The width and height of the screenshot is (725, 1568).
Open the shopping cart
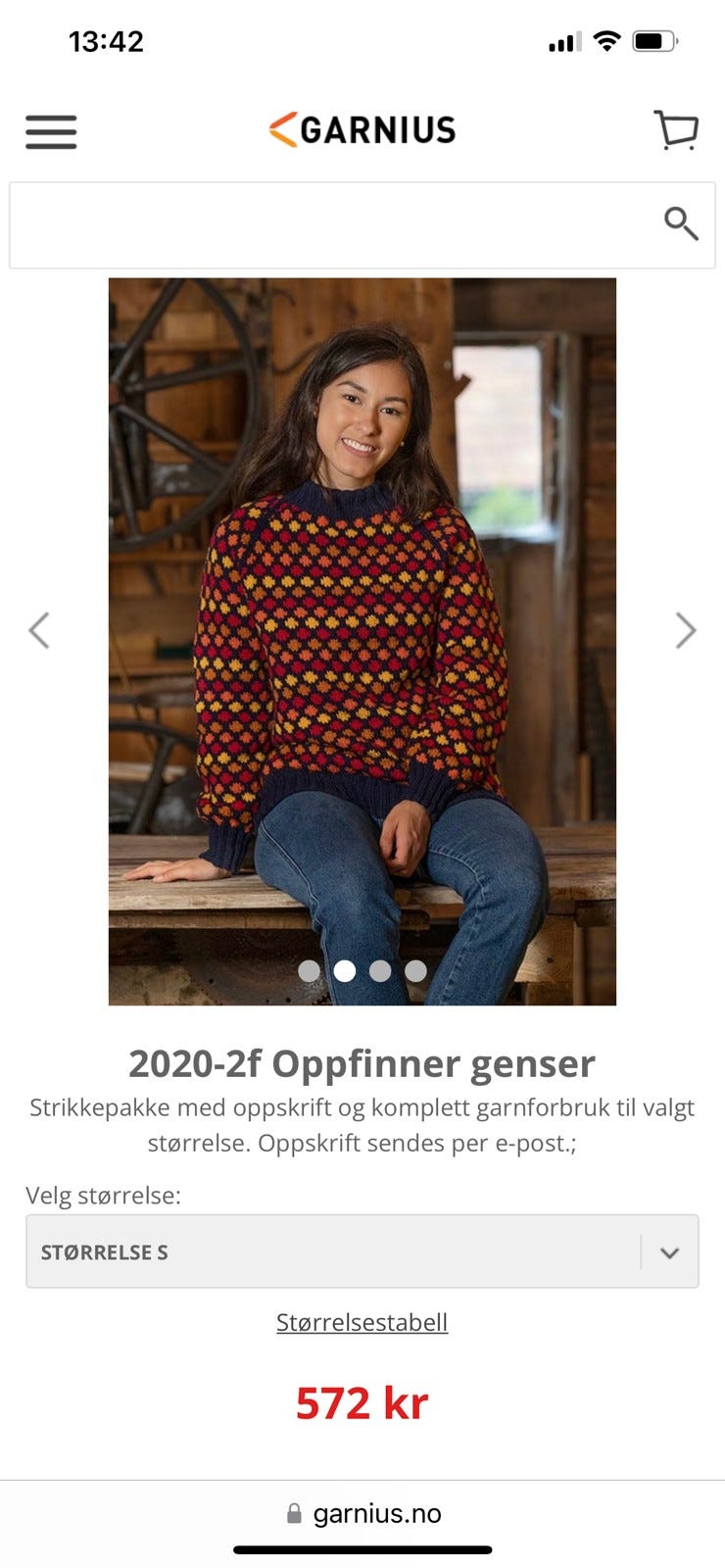coord(678,128)
